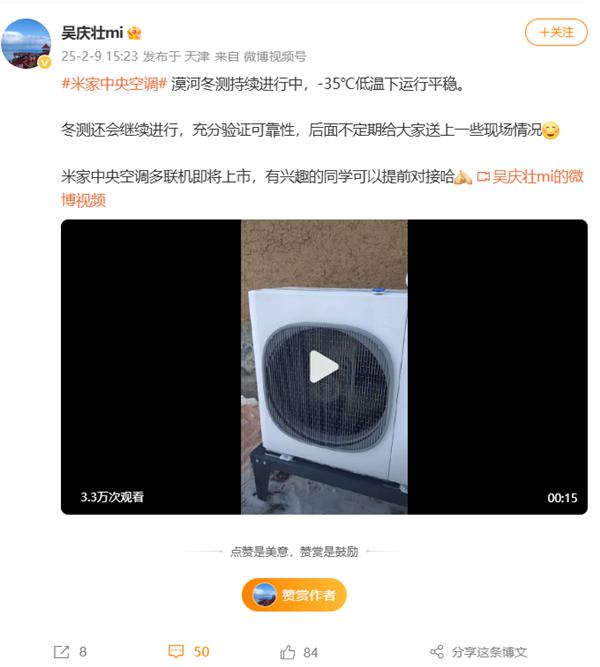The height and width of the screenshot is (667, 600).
Task: Like this post with thumbs up
Action: click(299, 652)
